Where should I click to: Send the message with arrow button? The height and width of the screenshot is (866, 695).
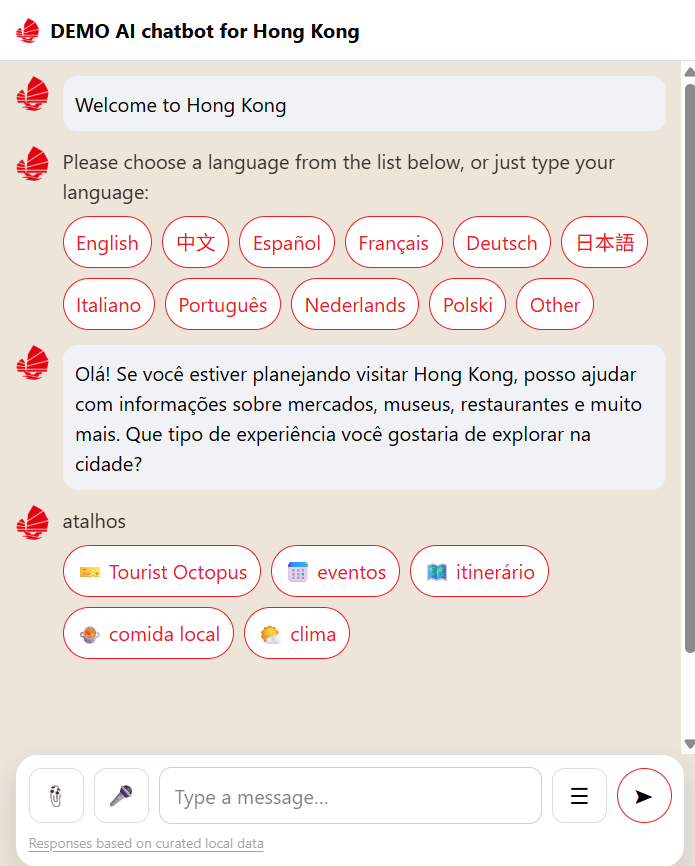(x=644, y=796)
